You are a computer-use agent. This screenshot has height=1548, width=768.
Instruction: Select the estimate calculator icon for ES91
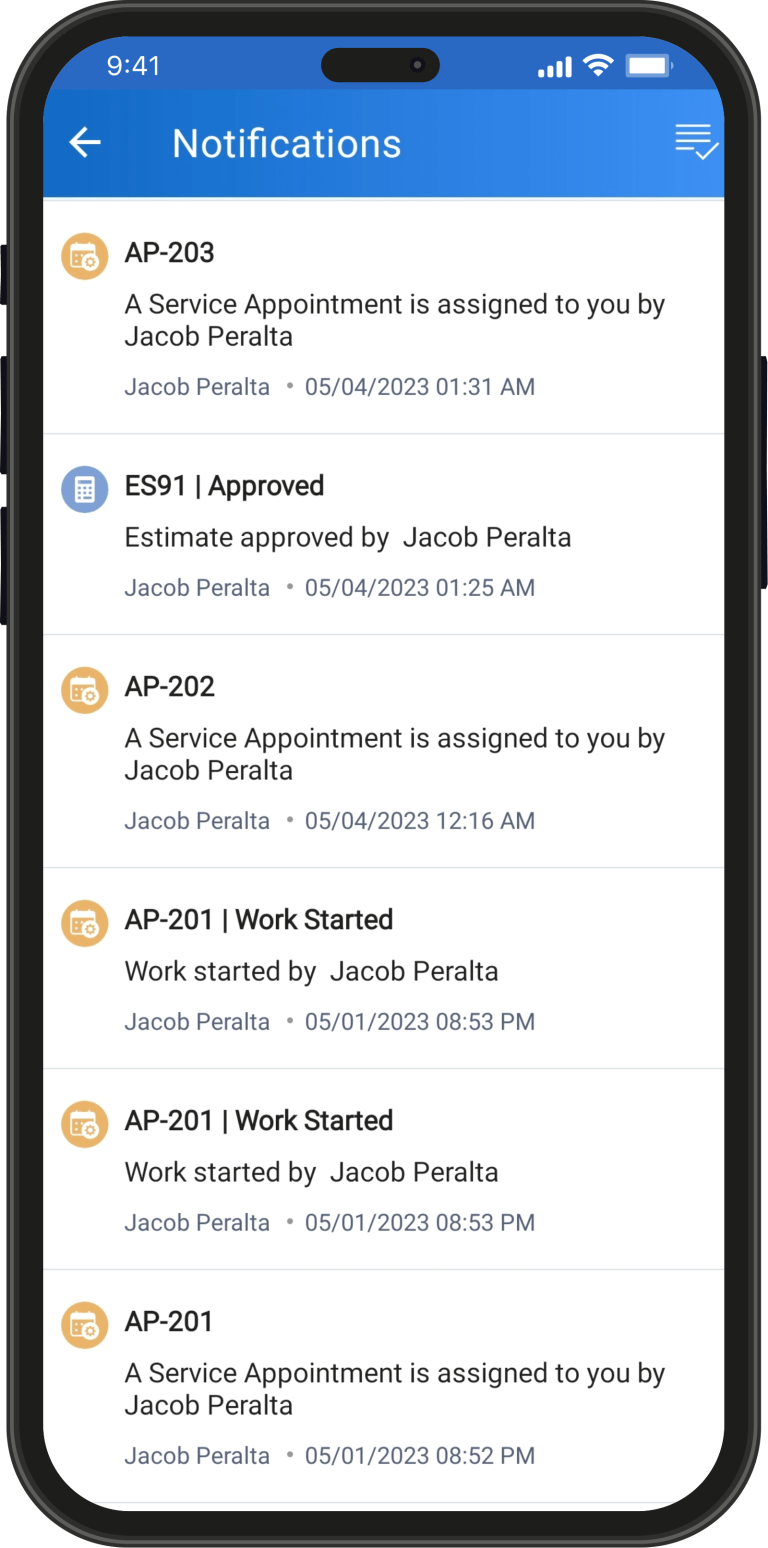pyautogui.click(x=84, y=490)
